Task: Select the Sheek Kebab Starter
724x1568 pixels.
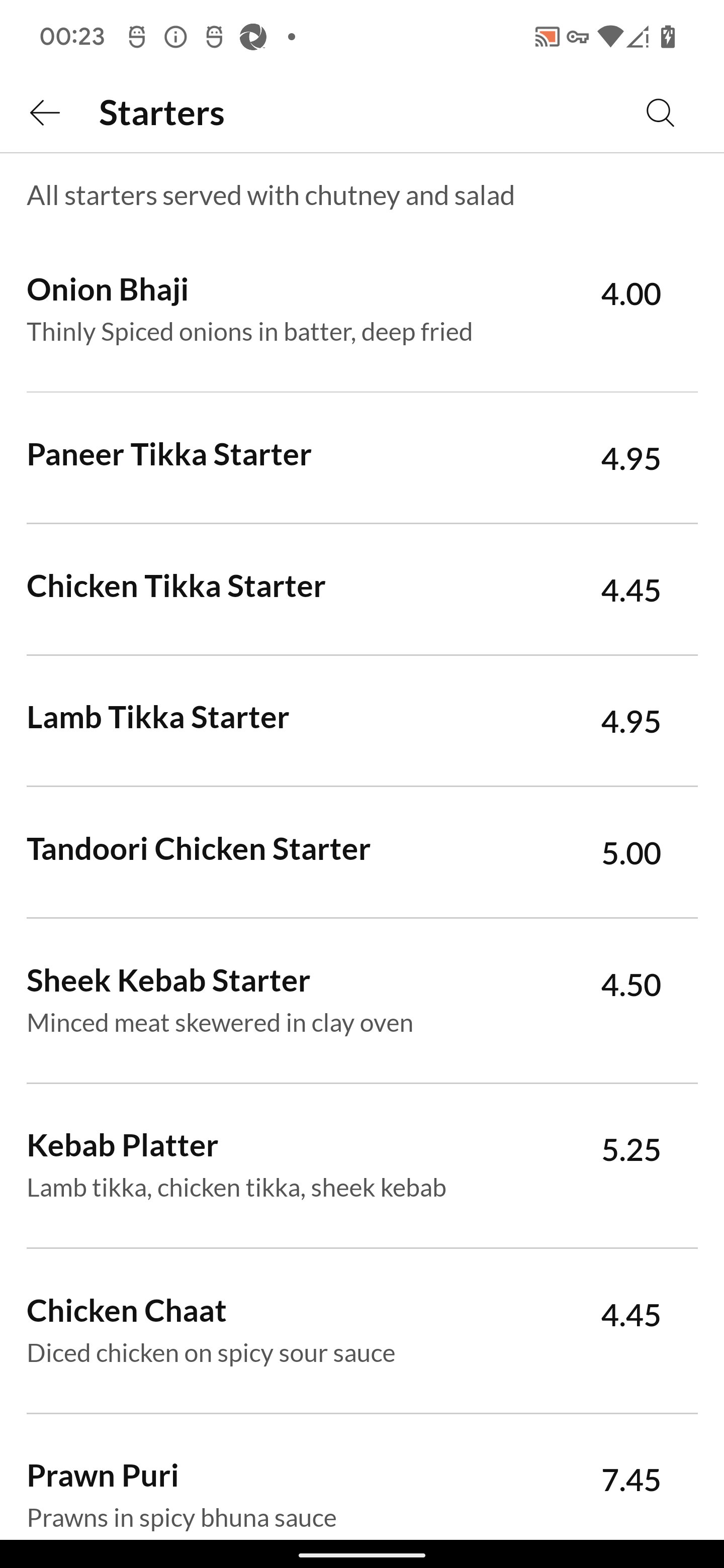Action: (361, 1000)
